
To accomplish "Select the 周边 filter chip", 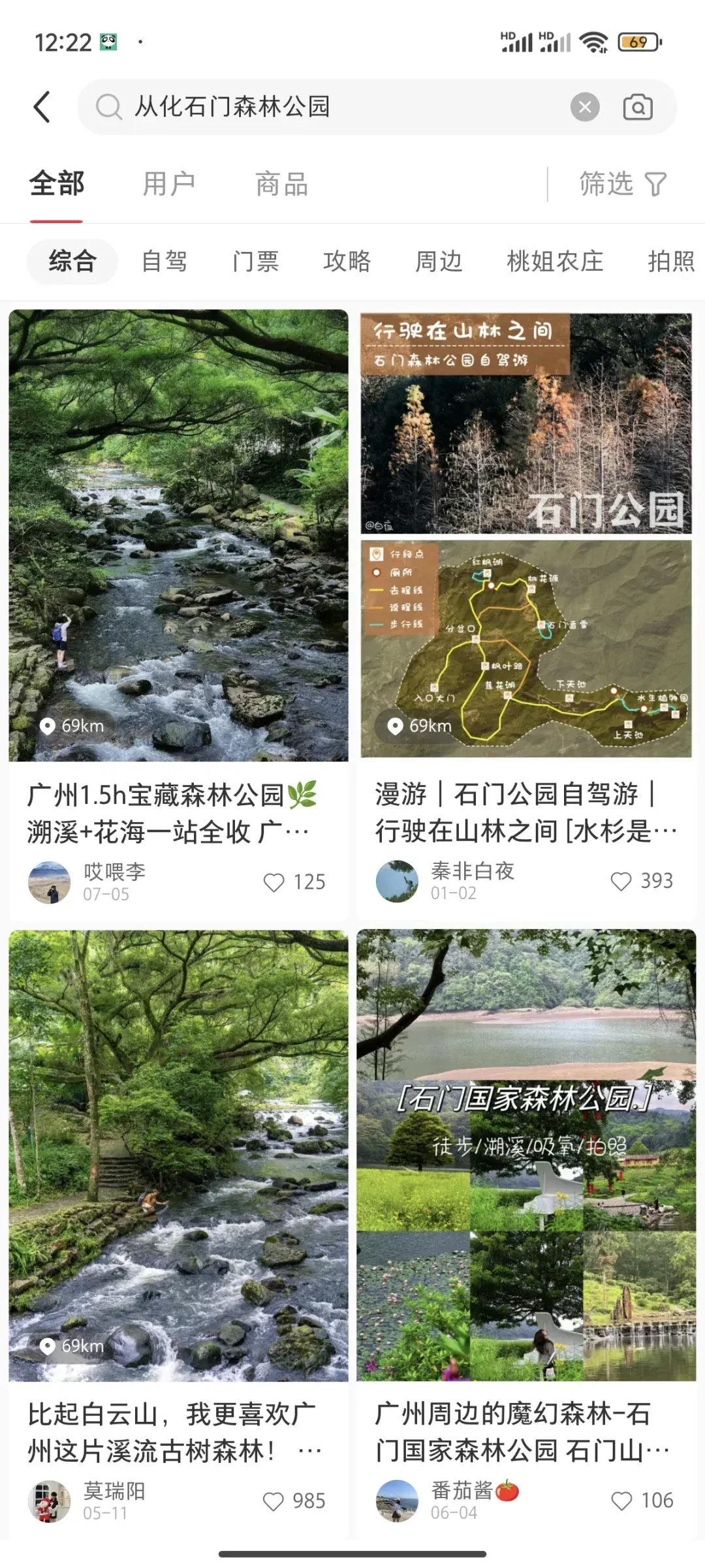I will pos(439,262).
